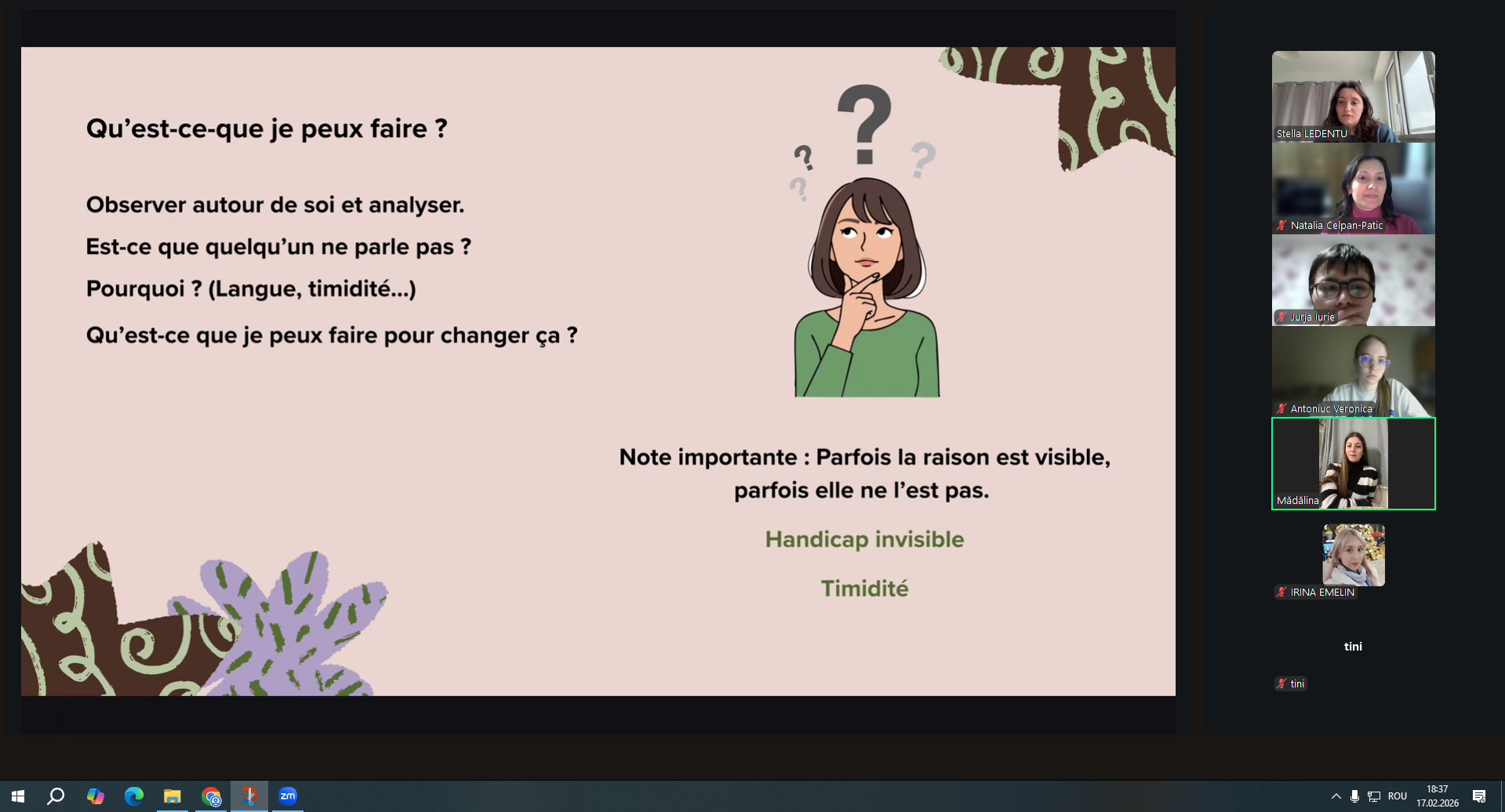
Task: Open the taskbar search magnifier
Action: pos(56,796)
